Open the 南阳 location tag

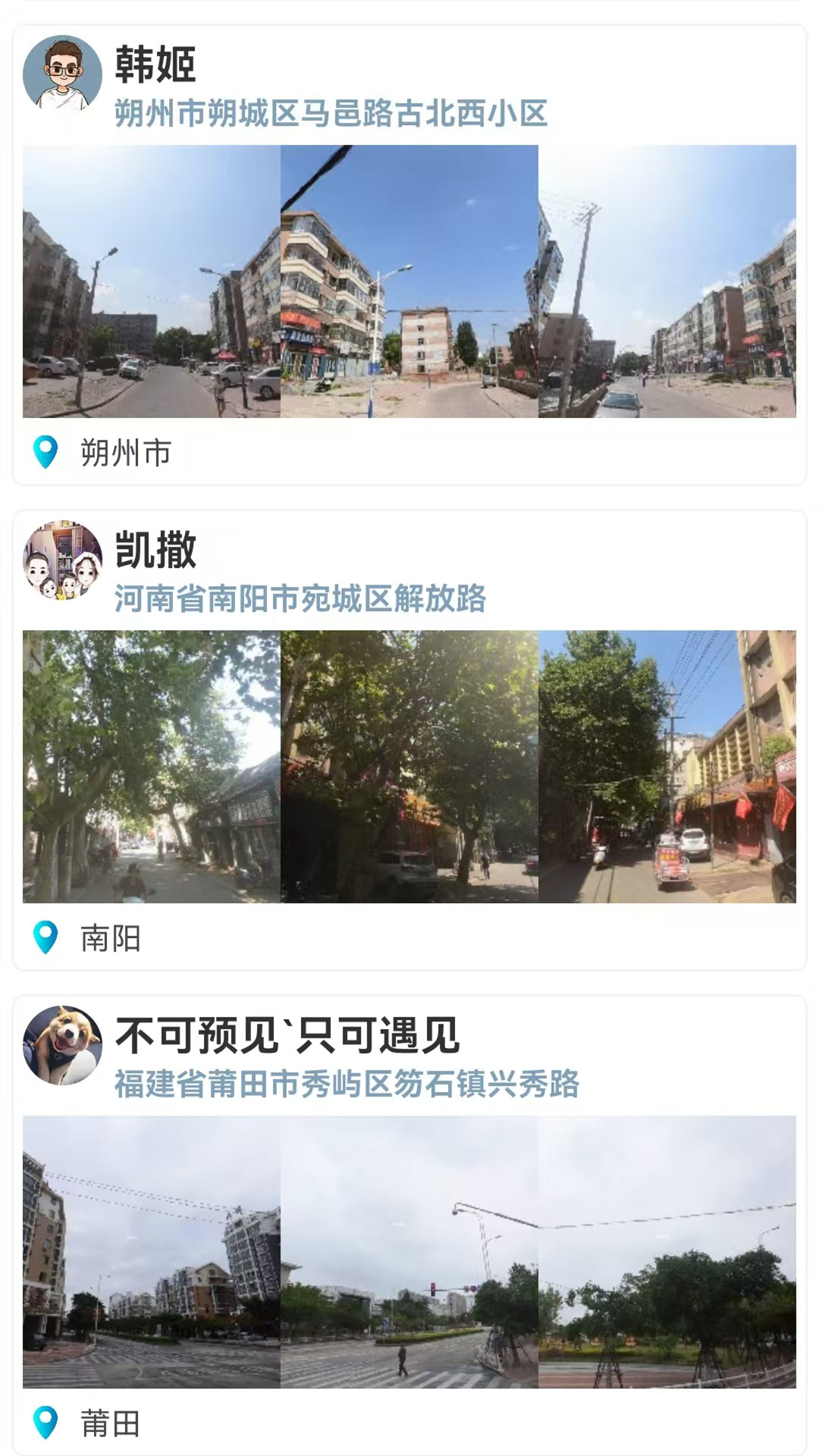click(x=111, y=939)
